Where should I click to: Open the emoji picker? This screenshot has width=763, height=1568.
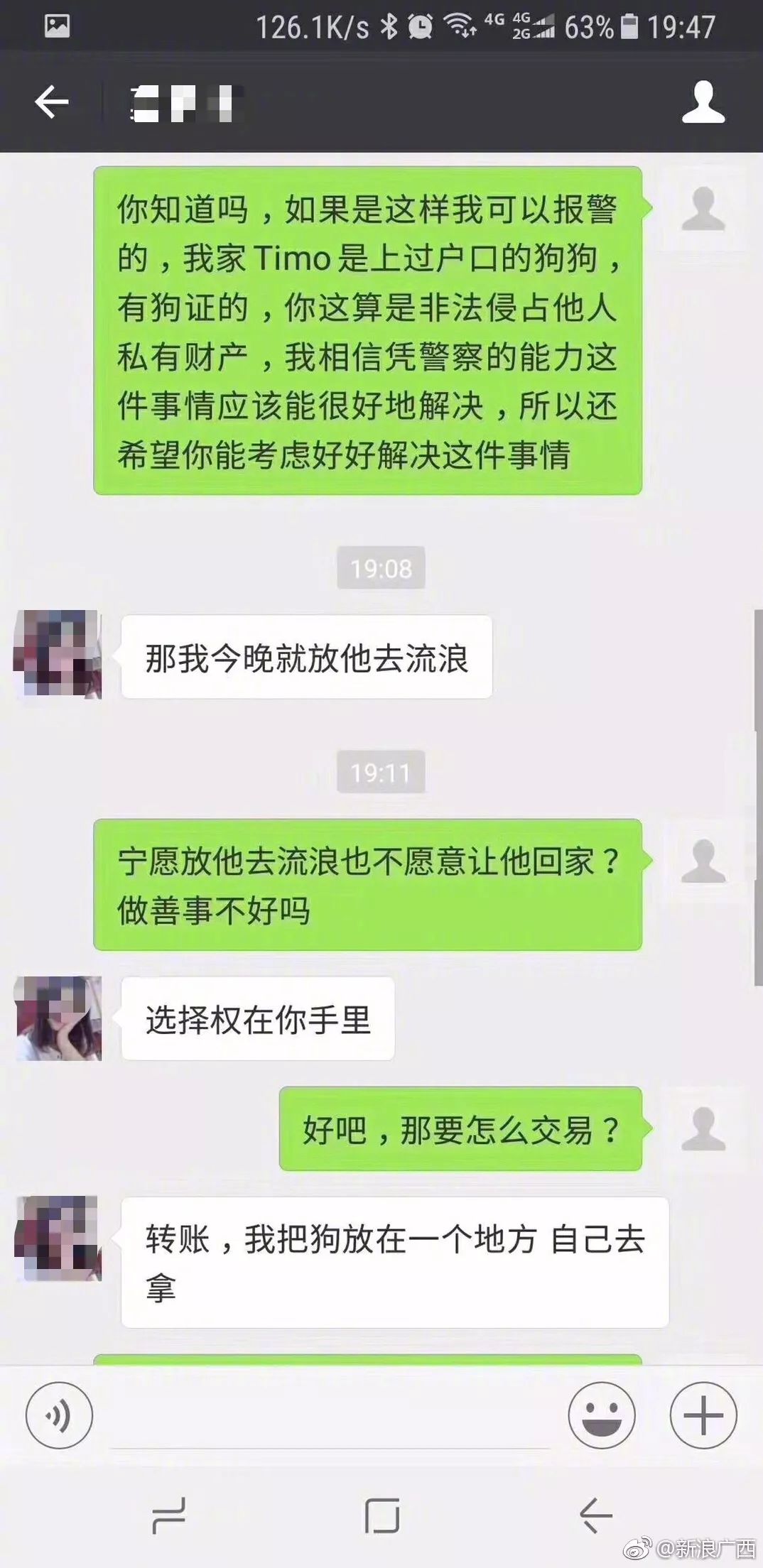(602, 1415)
